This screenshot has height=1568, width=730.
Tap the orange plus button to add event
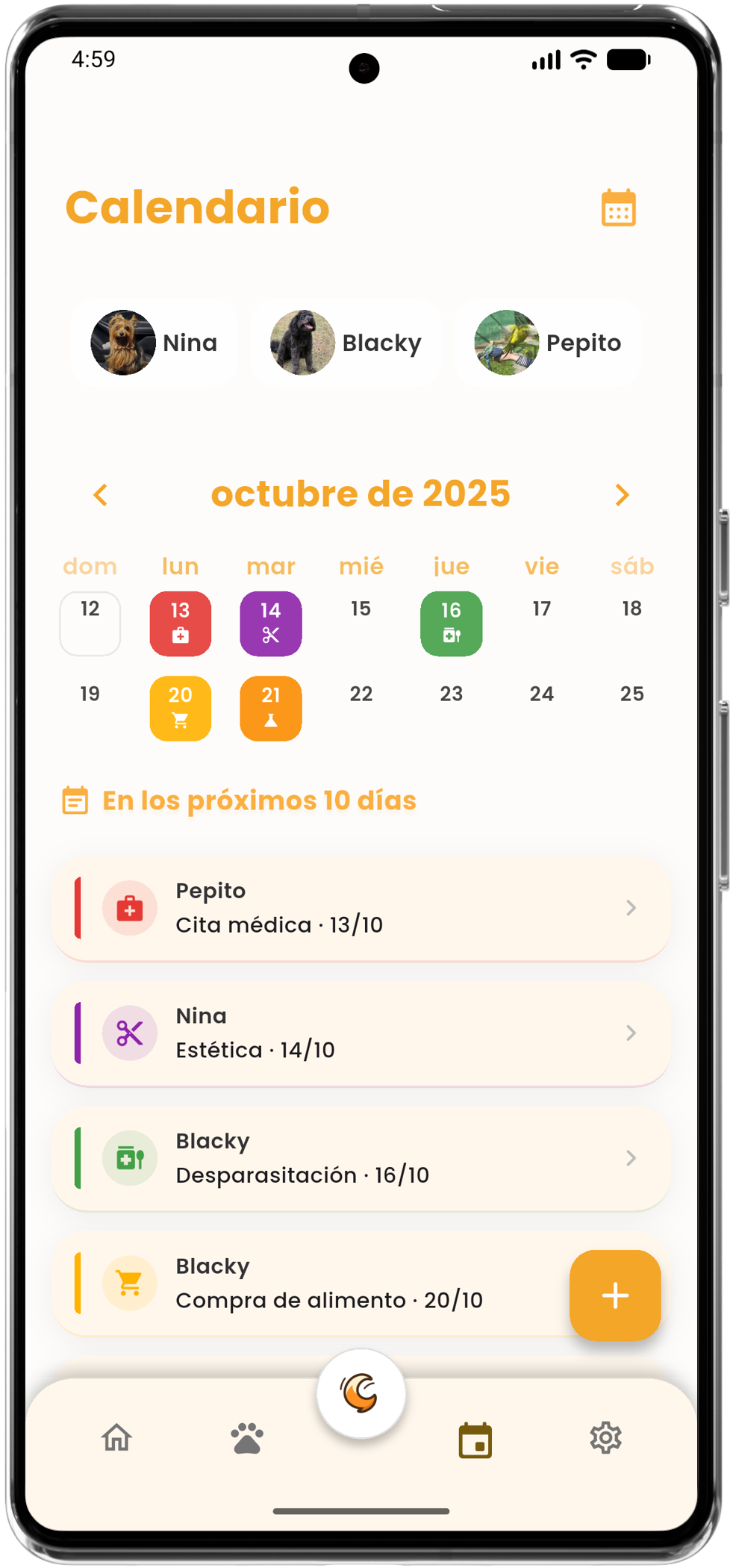coord(614,1295)
